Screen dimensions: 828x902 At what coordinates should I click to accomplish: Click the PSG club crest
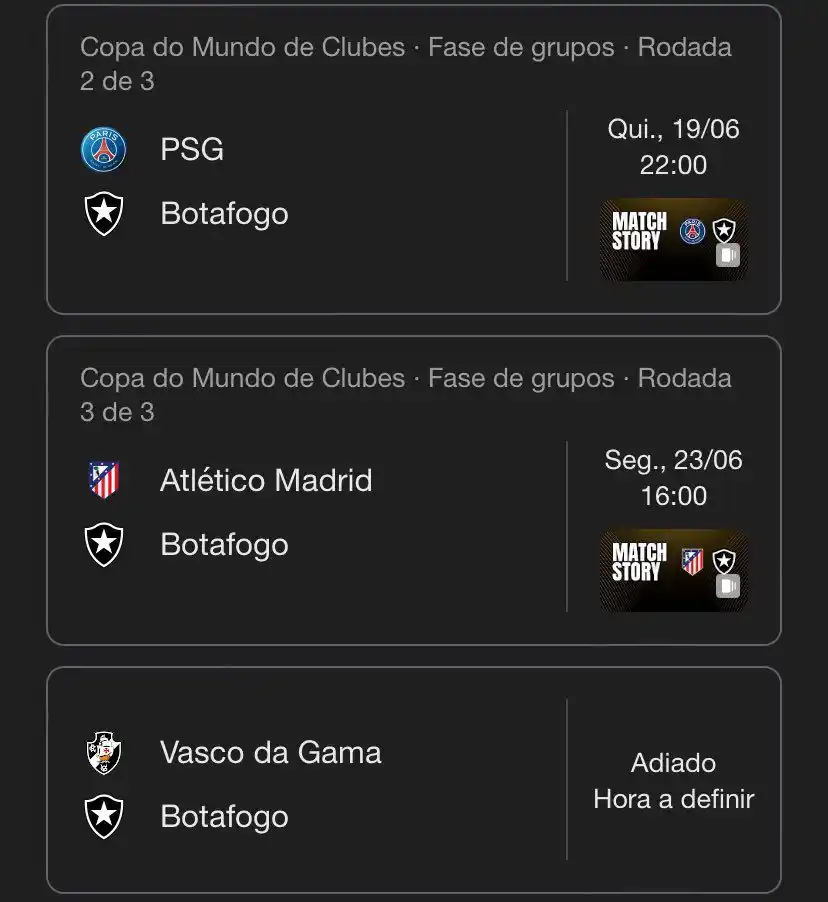coord(104,148)
